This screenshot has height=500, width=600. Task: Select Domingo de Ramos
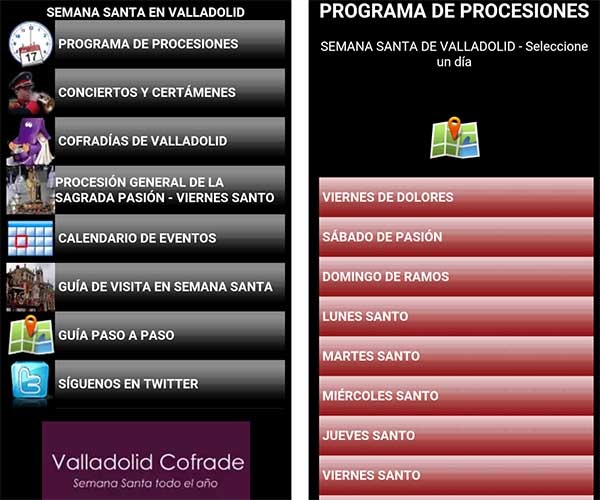coord(455,277)
